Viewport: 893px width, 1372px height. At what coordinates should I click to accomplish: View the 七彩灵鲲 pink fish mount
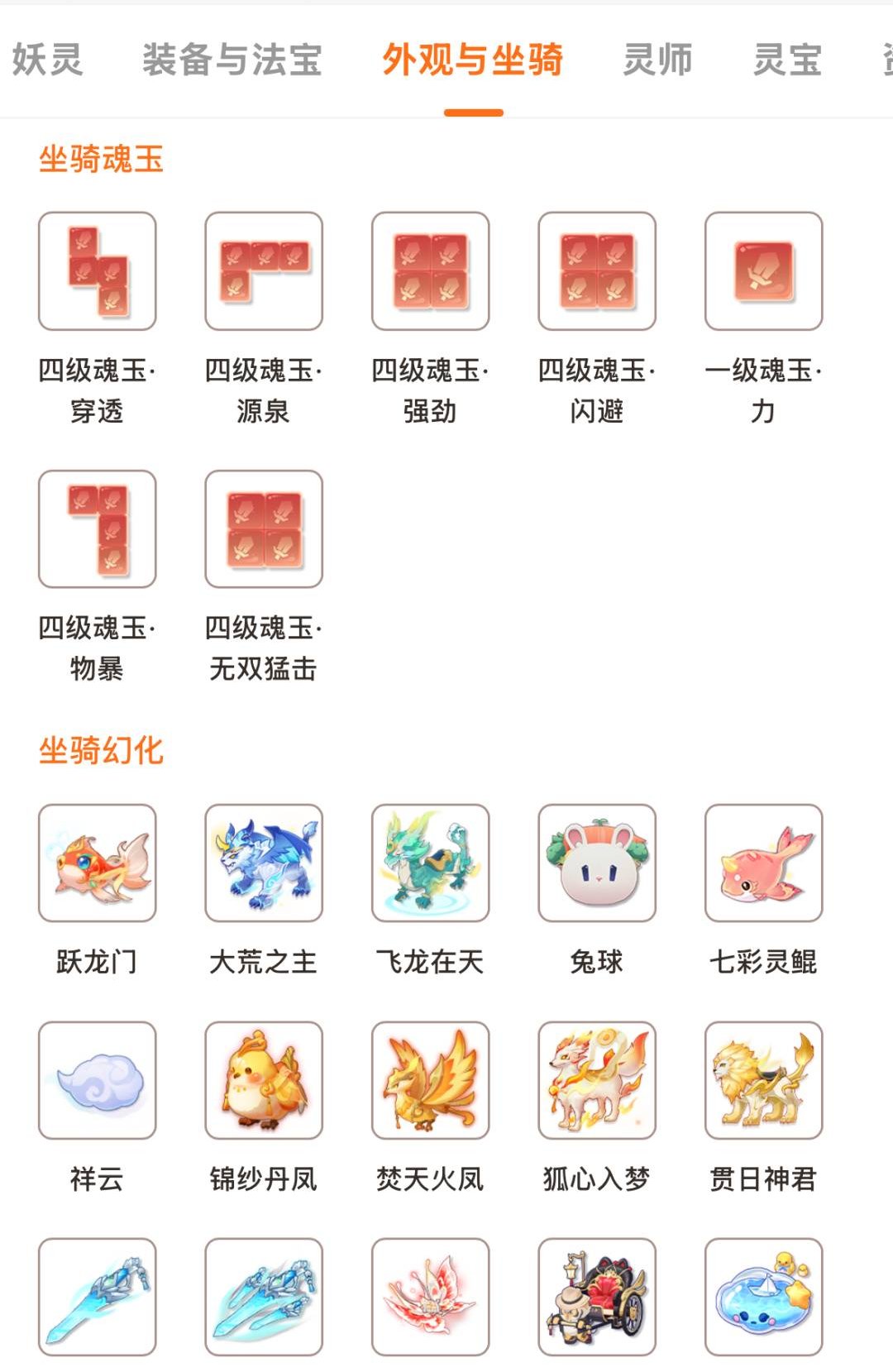coord(762,863)
